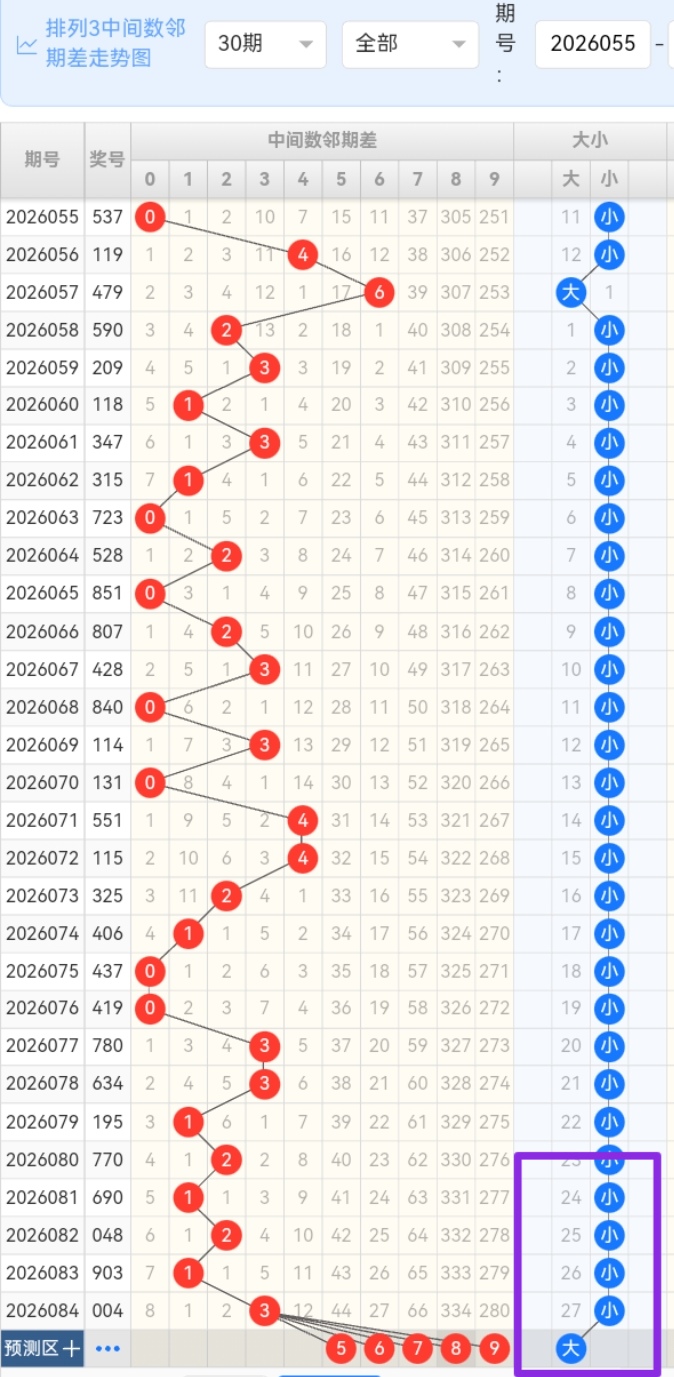Viewport: 674px width, 1377px height.
Task: Toggle predicted ball 7 in prediction row
Action: 417,1348
